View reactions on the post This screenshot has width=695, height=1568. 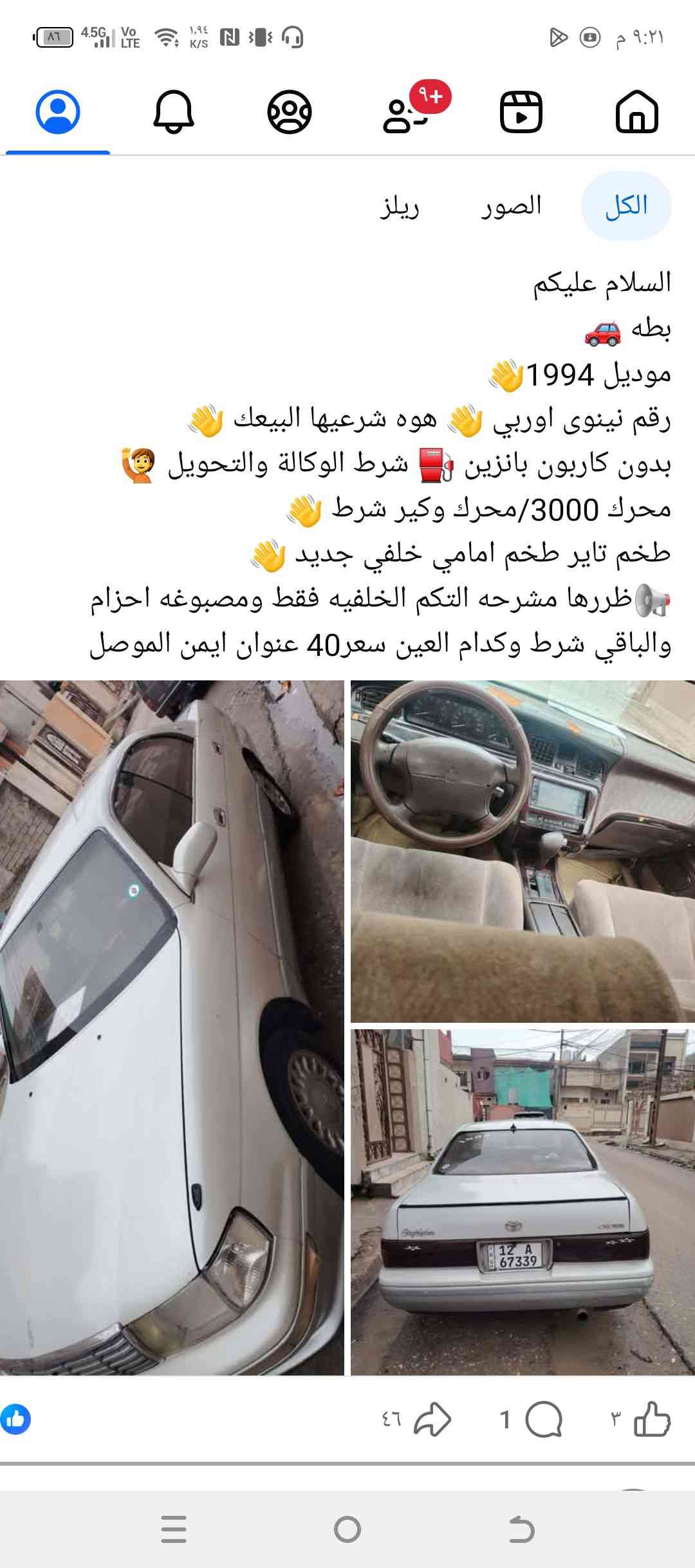coord(15,1419)
